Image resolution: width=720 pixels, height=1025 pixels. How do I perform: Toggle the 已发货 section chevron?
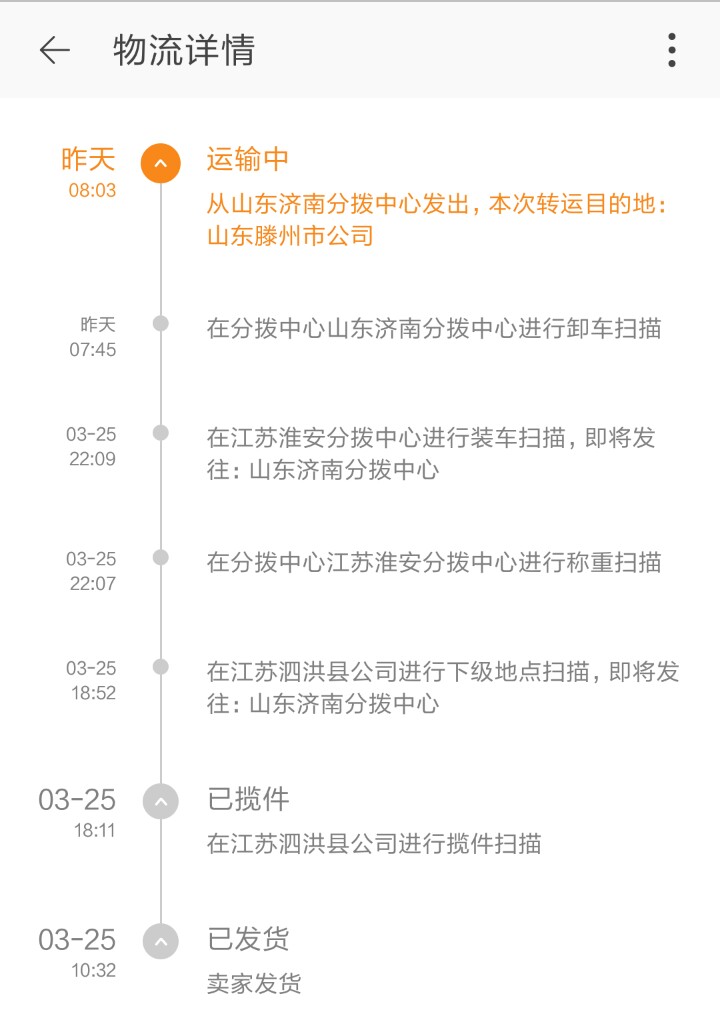point(161,941)
